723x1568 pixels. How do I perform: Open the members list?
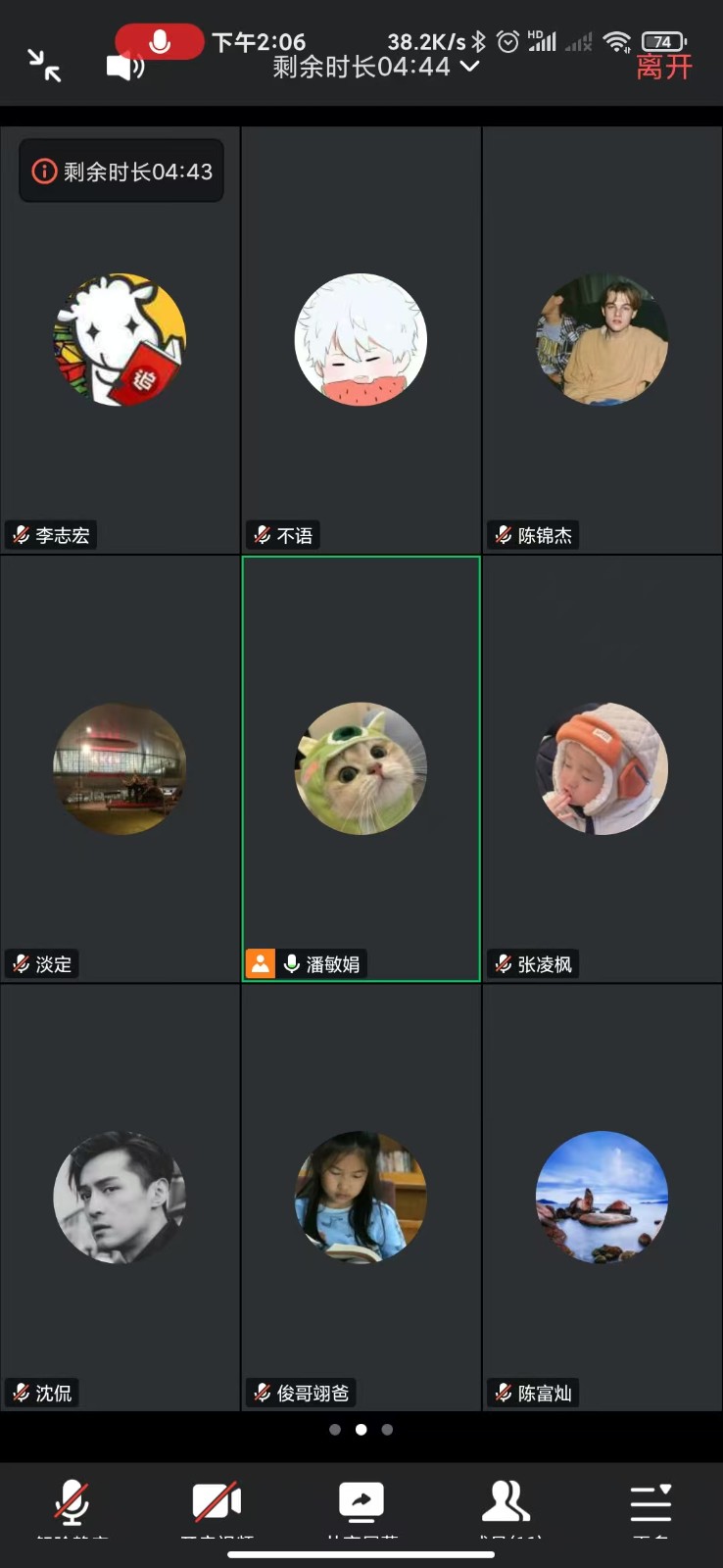click(x=506, y=1502)
